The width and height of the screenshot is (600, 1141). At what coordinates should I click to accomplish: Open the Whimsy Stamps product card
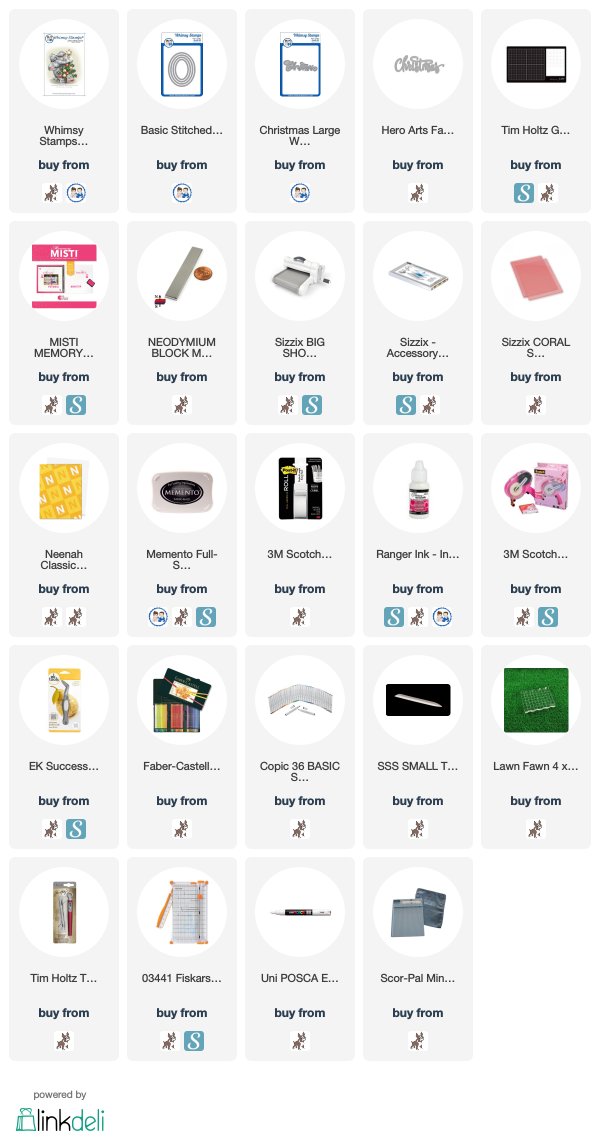tap(64, 111)
